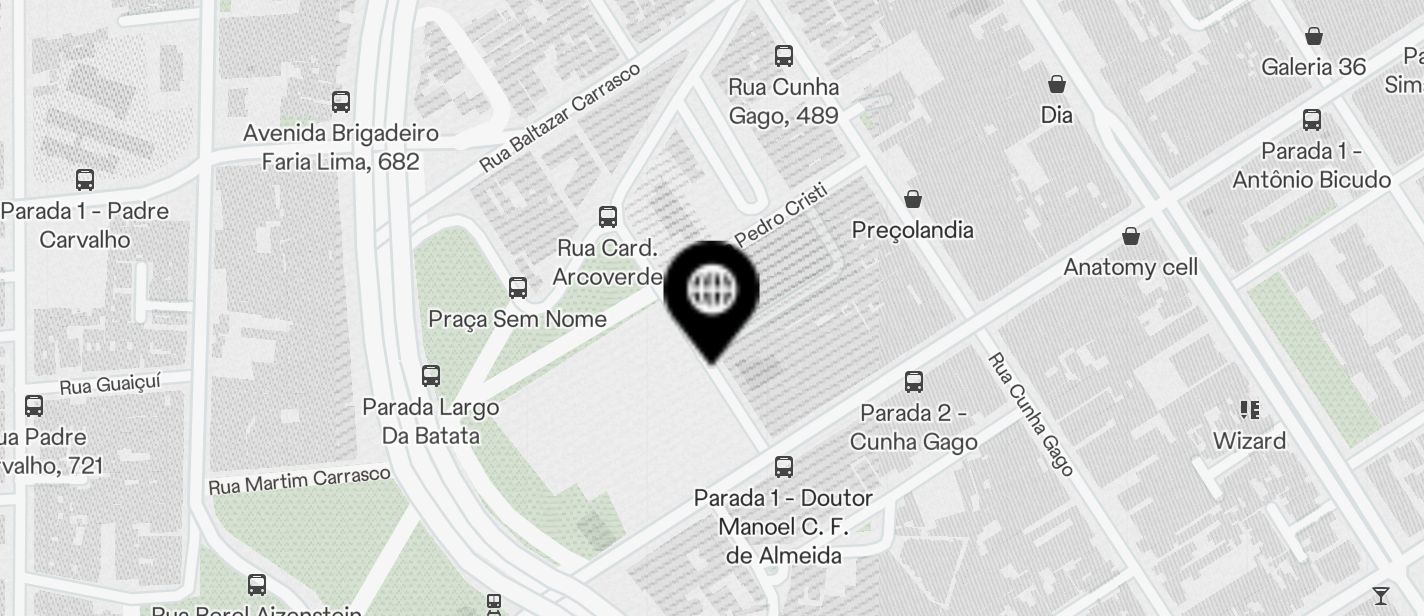
Task: Select the Anatomy cell shop marker
Action: [1131, 237]
